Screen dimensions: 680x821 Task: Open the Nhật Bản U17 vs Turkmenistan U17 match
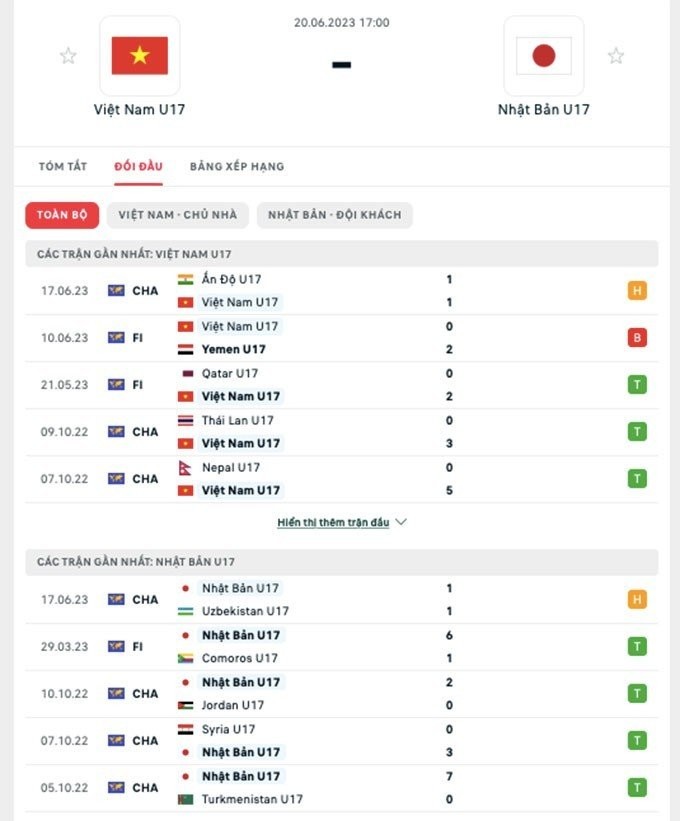coord(340,788)
